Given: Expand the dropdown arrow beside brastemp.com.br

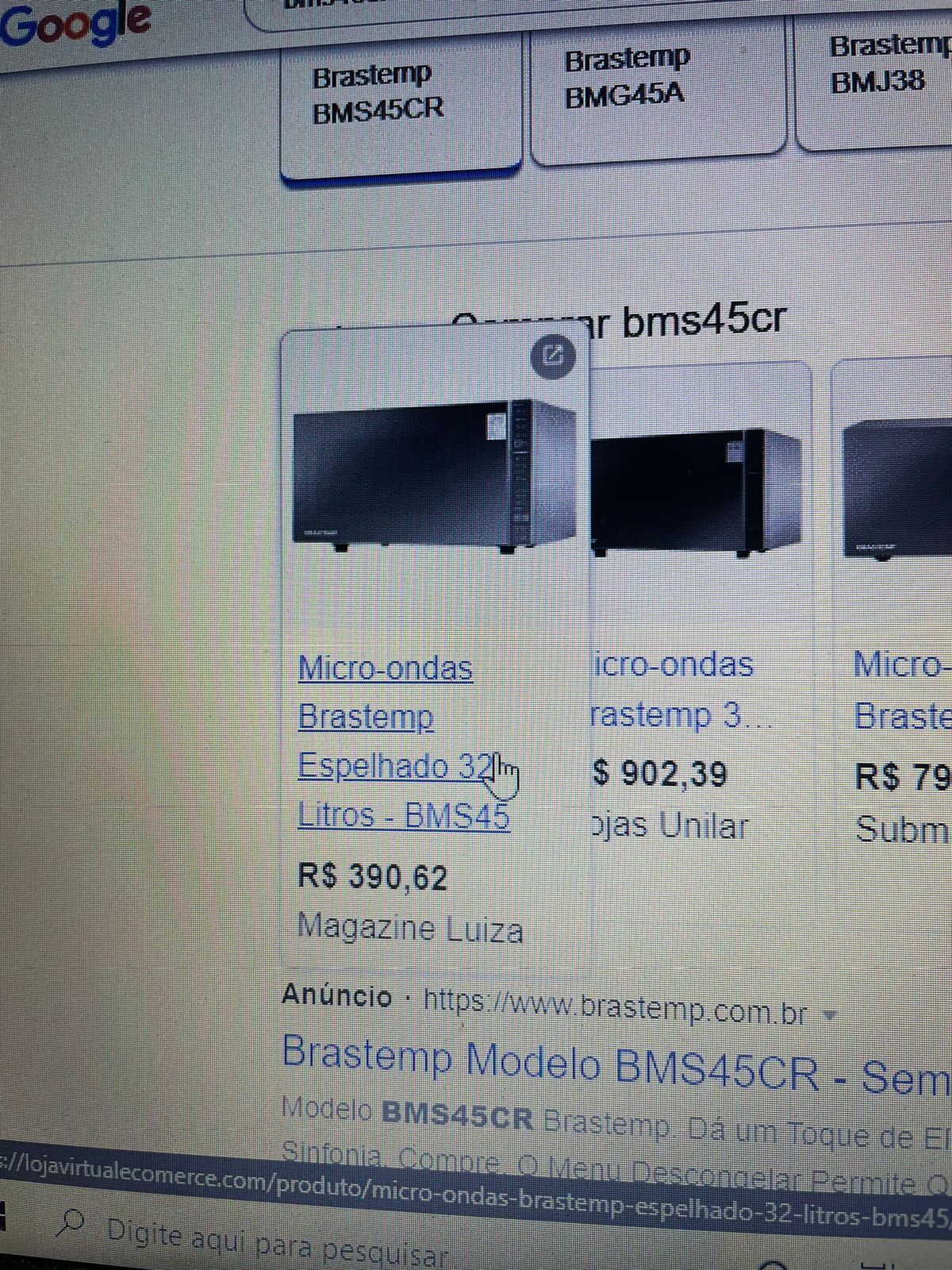Looking at the screenshot, I should (830, 1015).
